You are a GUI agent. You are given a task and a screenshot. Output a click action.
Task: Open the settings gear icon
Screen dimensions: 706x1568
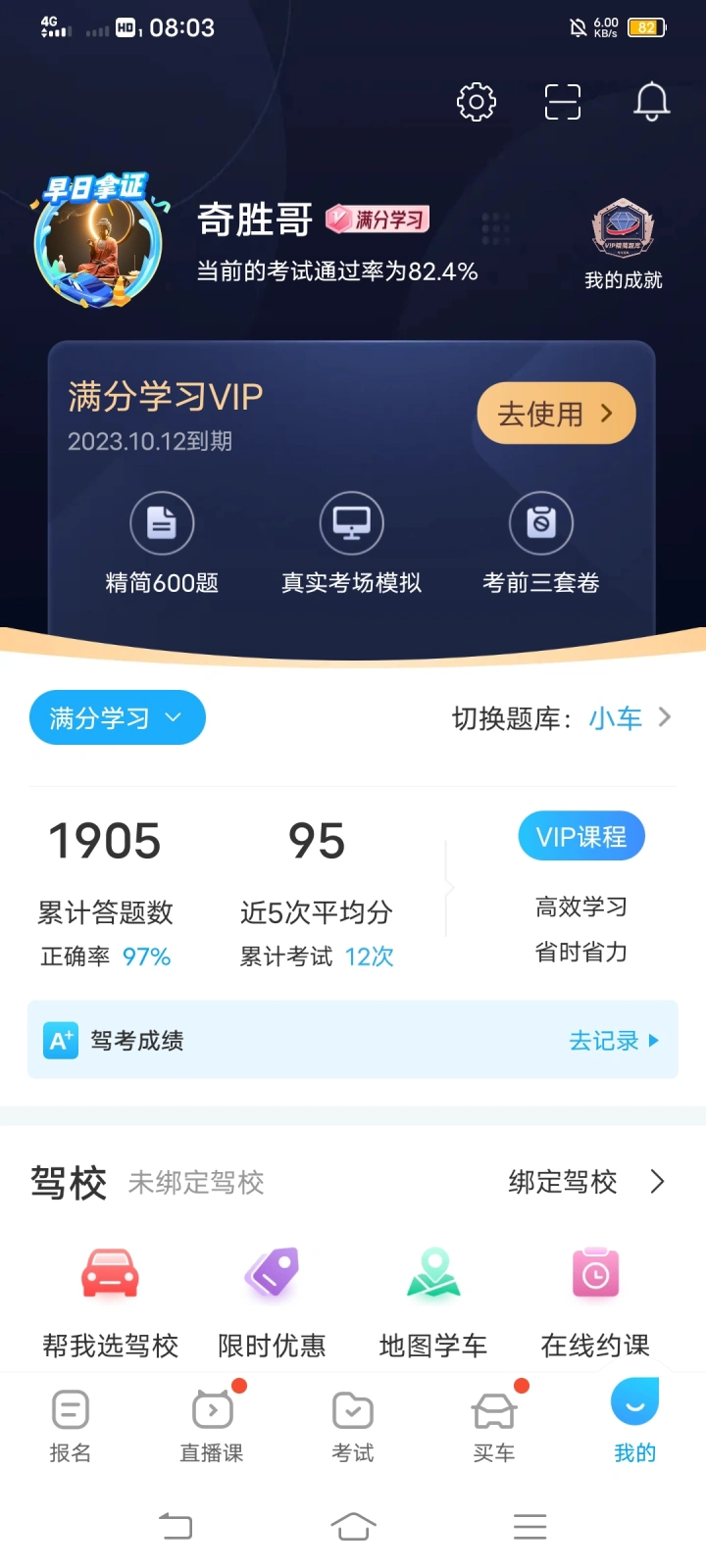click(x=477, y=102)
